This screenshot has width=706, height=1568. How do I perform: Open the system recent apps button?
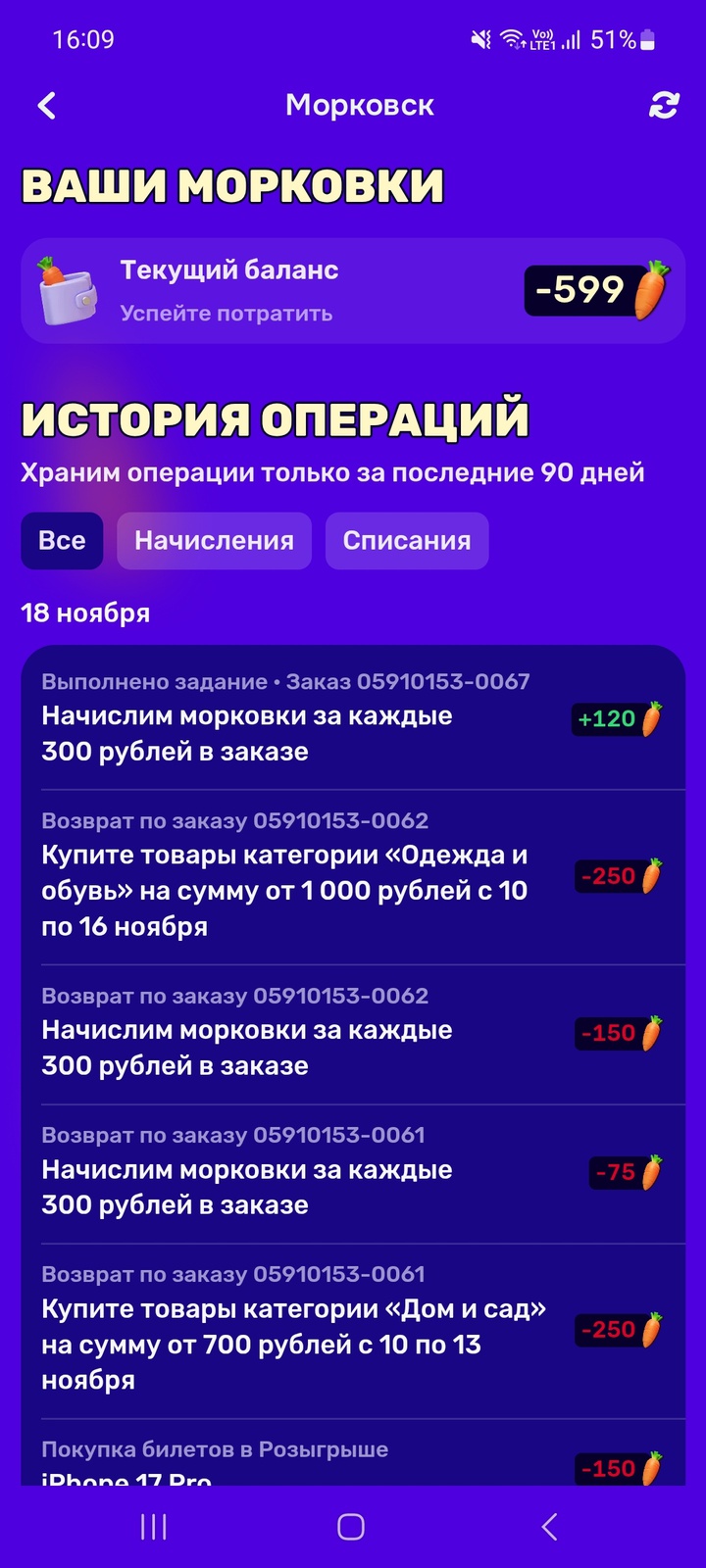click(154, 1527)
